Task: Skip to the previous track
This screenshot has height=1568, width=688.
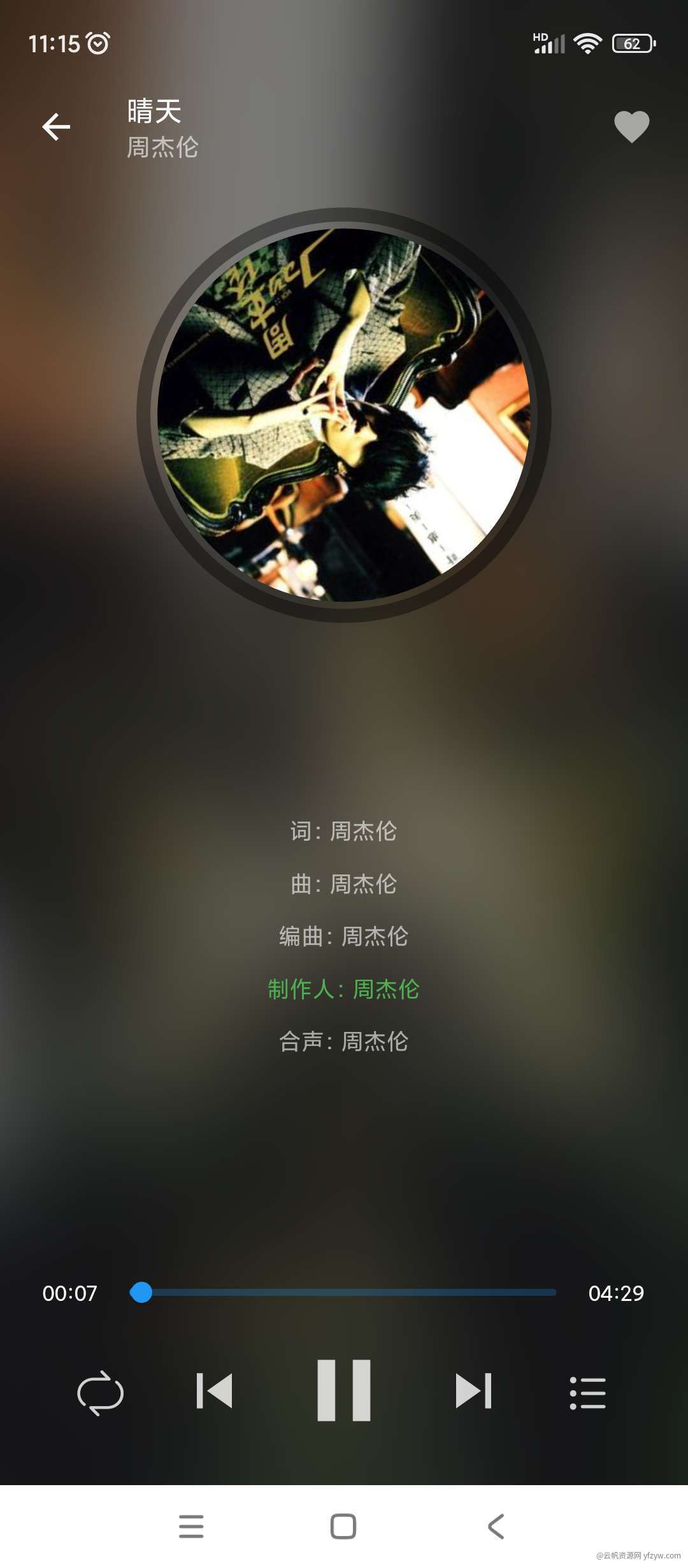Action: (x=215, y=1390)
